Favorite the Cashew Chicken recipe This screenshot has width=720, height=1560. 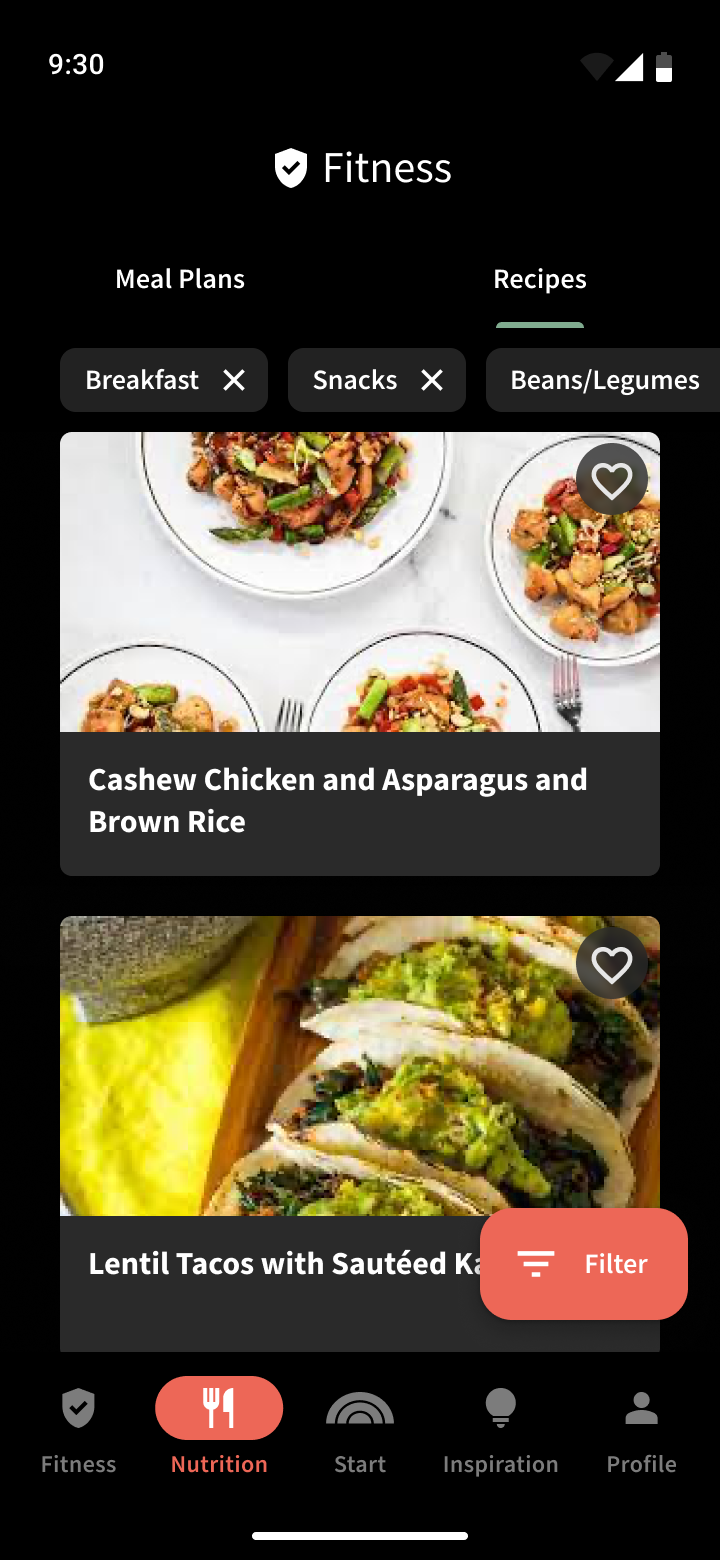pos(611,481)
